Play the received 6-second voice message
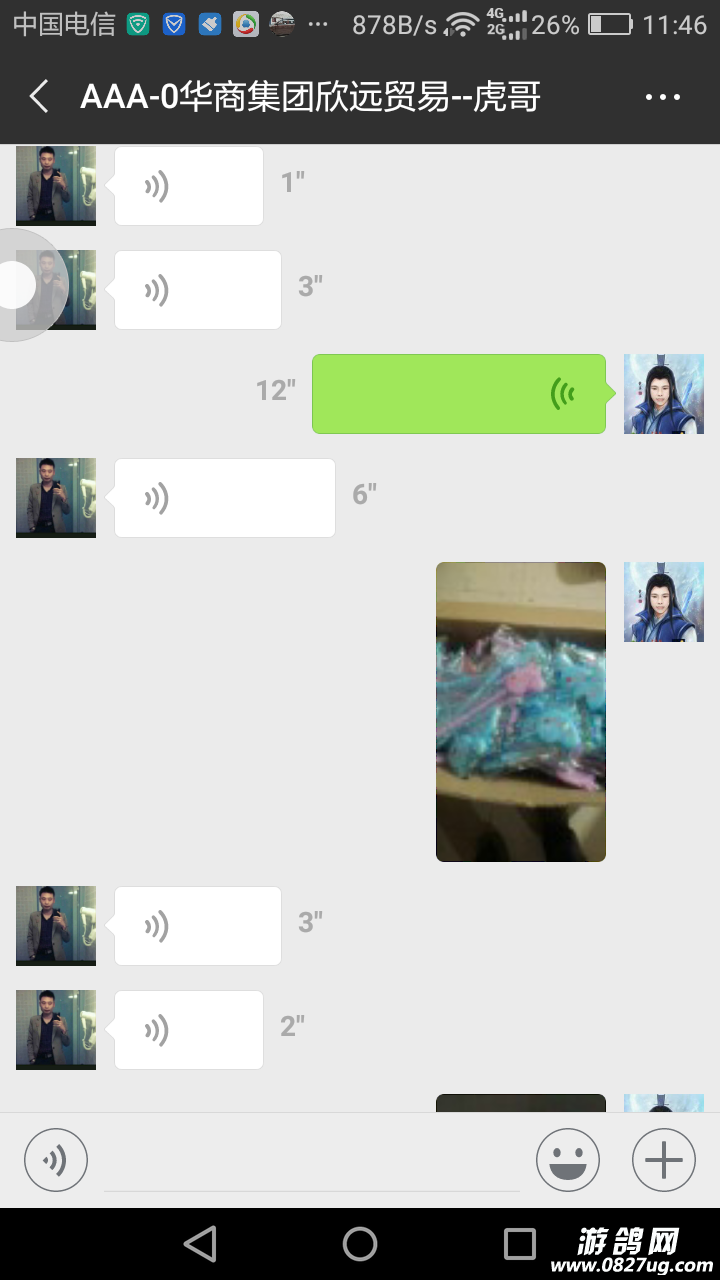Image resolution: width=720 pixels, height=1280 pixels. (x=224, y=498)
